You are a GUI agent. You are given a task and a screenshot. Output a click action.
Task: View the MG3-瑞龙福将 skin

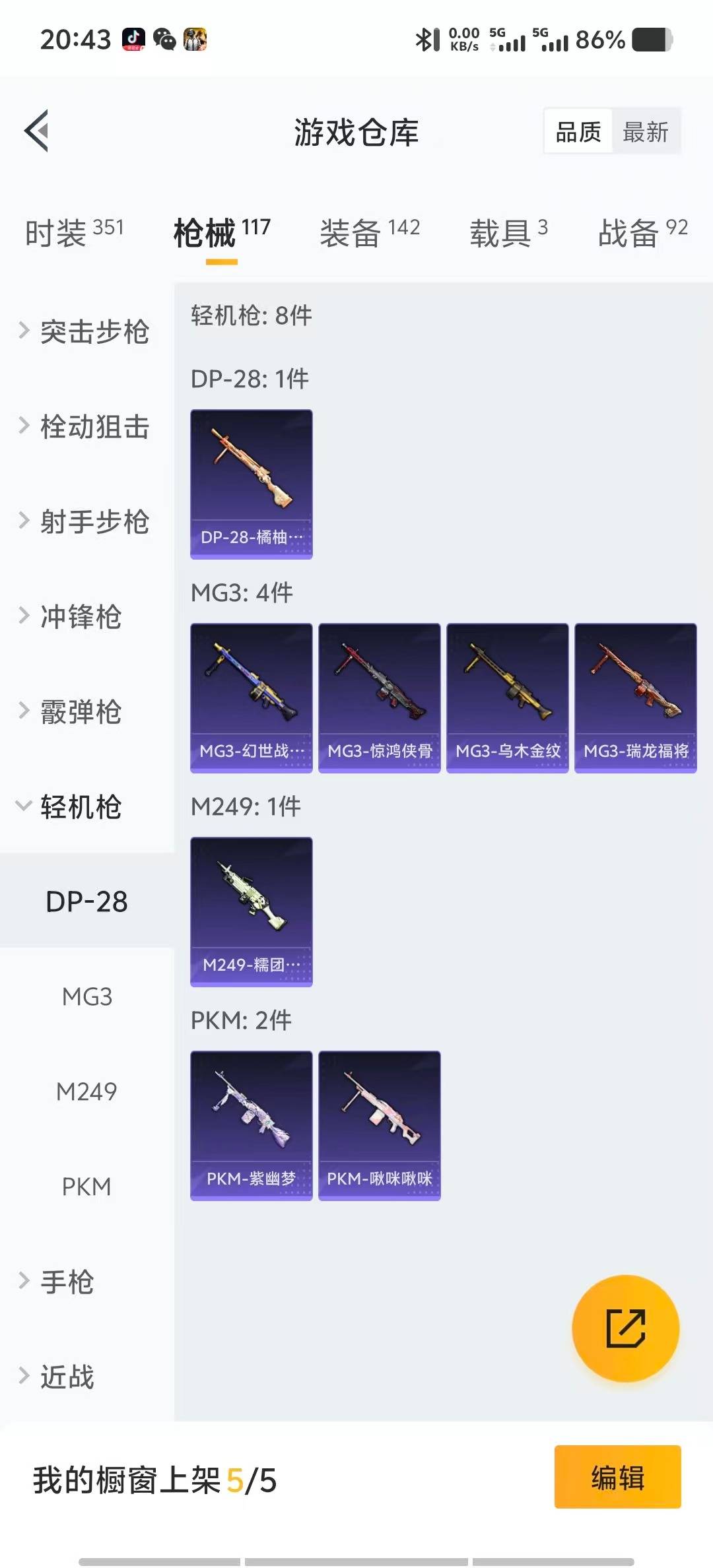click(635, 698)
